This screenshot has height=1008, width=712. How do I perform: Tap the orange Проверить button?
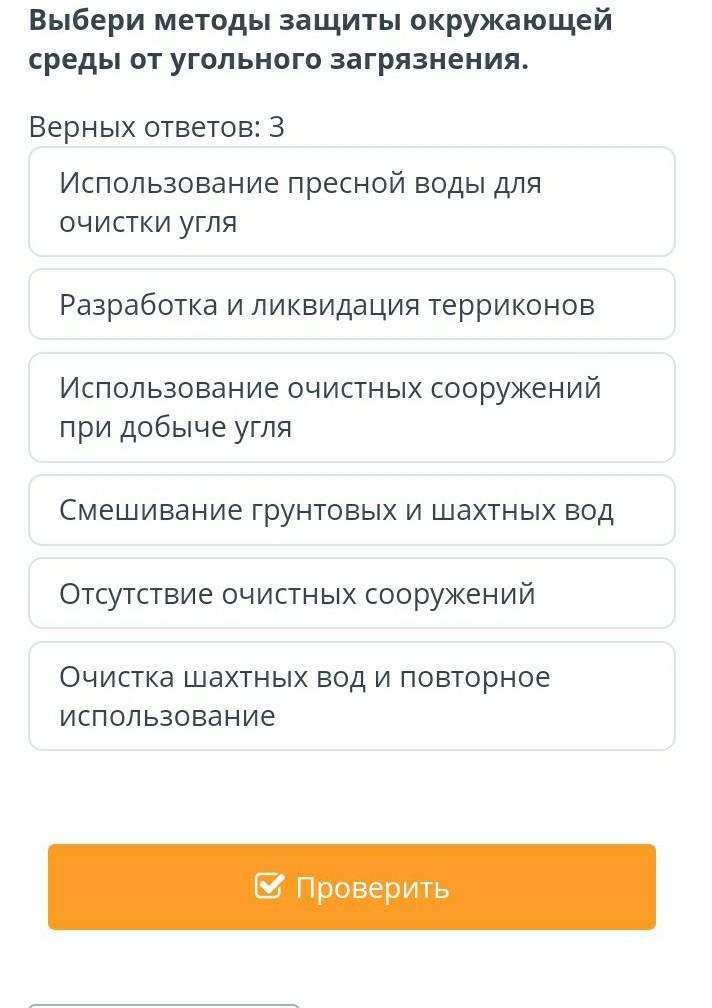point(352,887)
